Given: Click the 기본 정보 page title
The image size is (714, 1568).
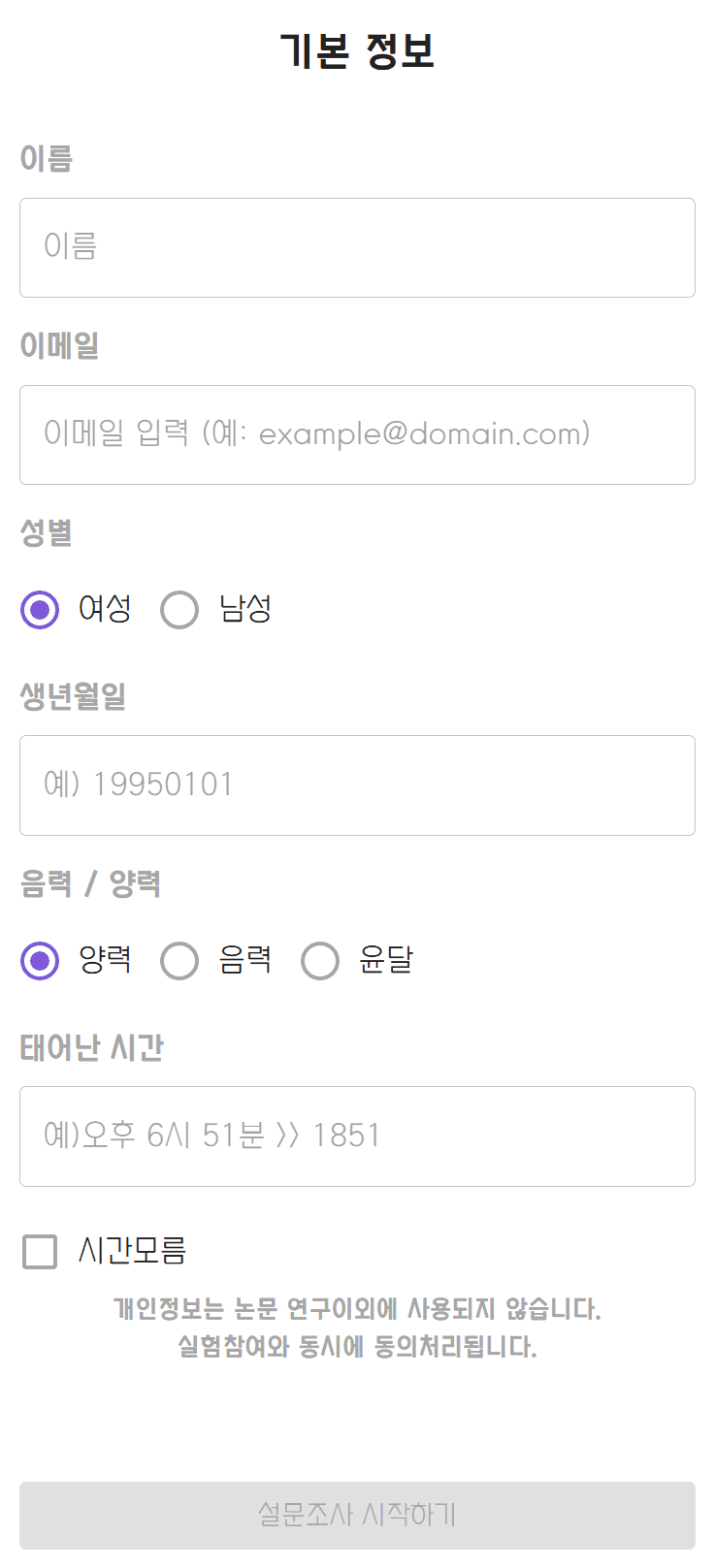Looking at the screenshot, I should 357,53.
